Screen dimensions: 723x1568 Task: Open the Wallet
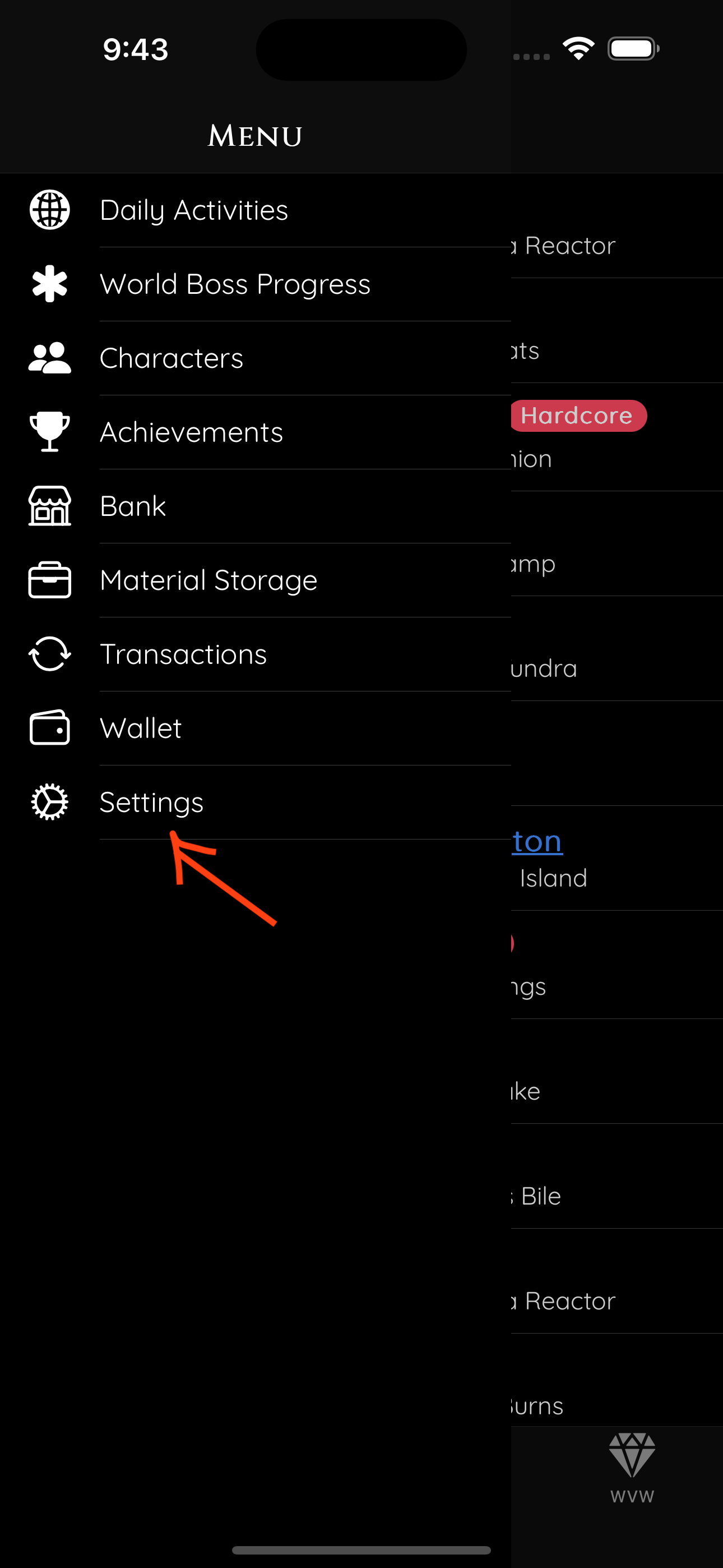click(256, 728)
